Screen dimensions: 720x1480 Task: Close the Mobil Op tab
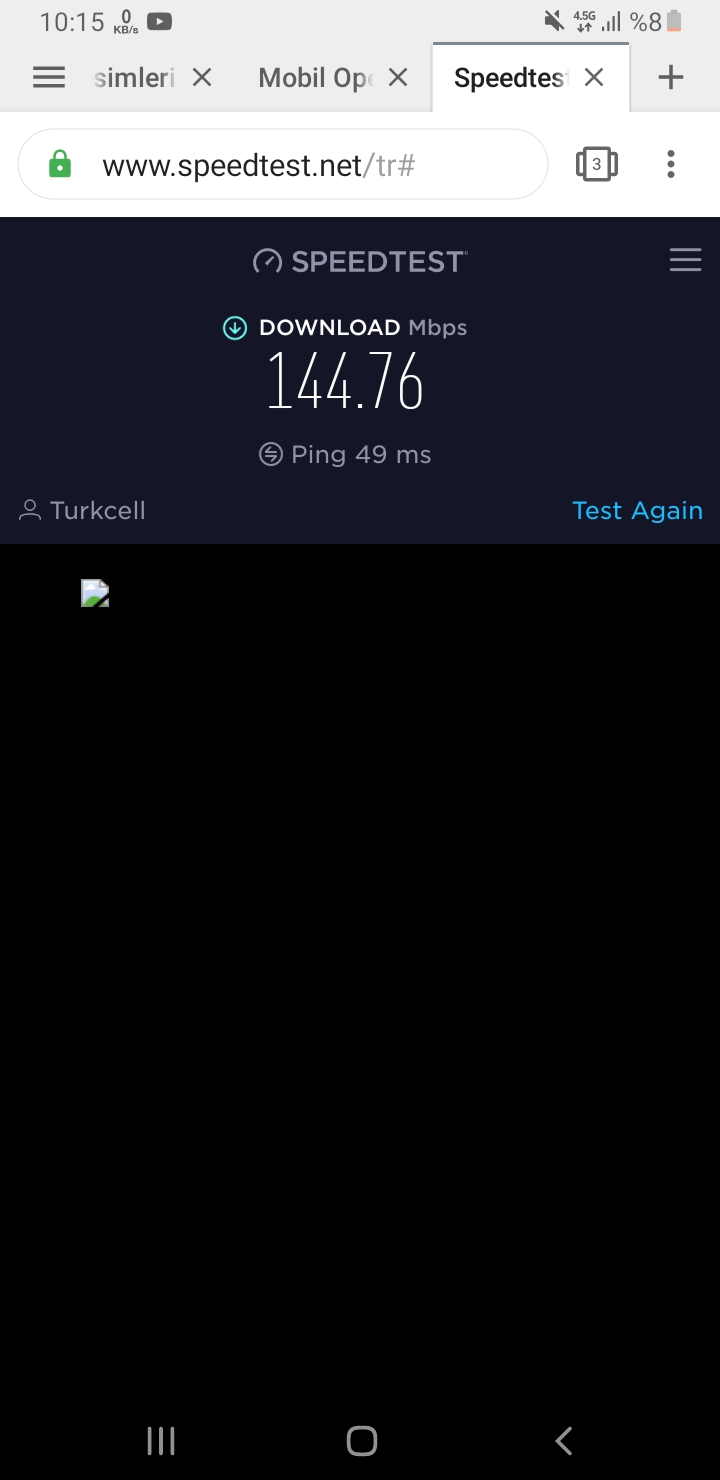pyautogui.click(x=398, y=77)
